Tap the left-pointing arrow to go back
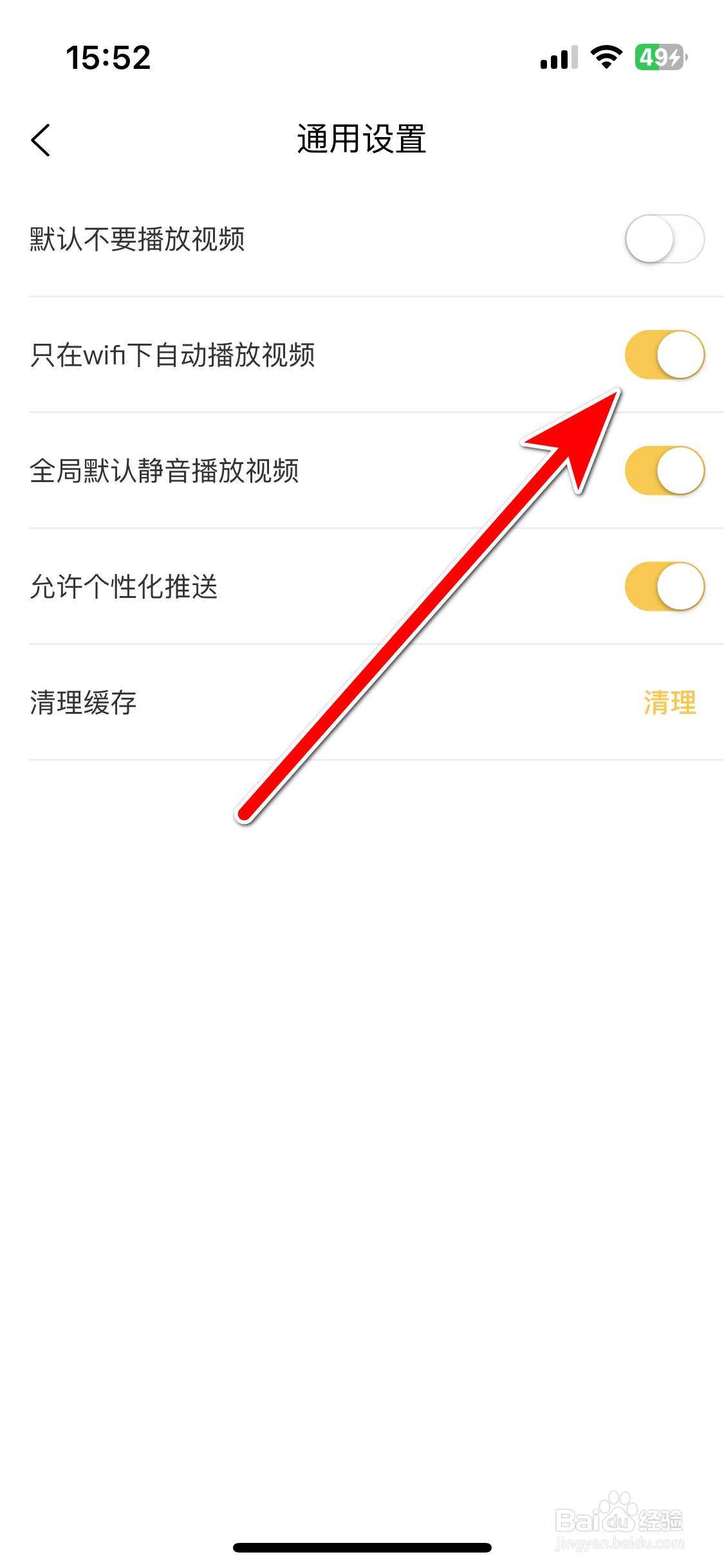 click(x=41, y=138)
